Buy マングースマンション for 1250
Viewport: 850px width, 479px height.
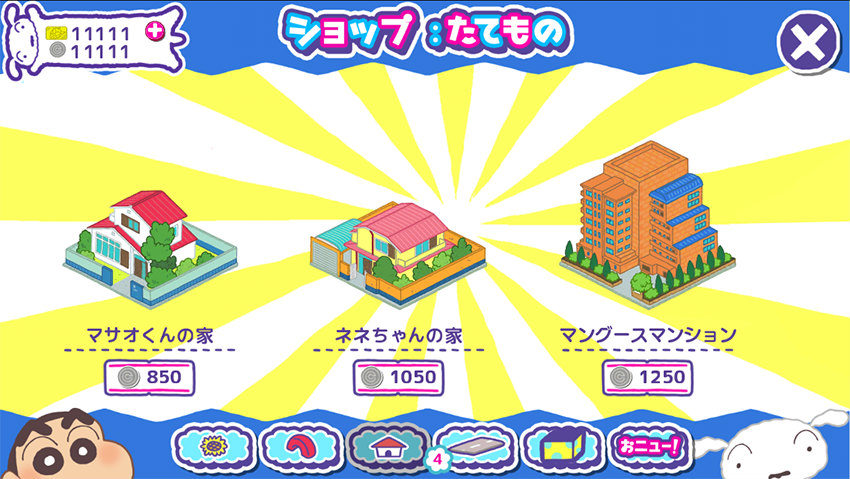pos(646,377)
